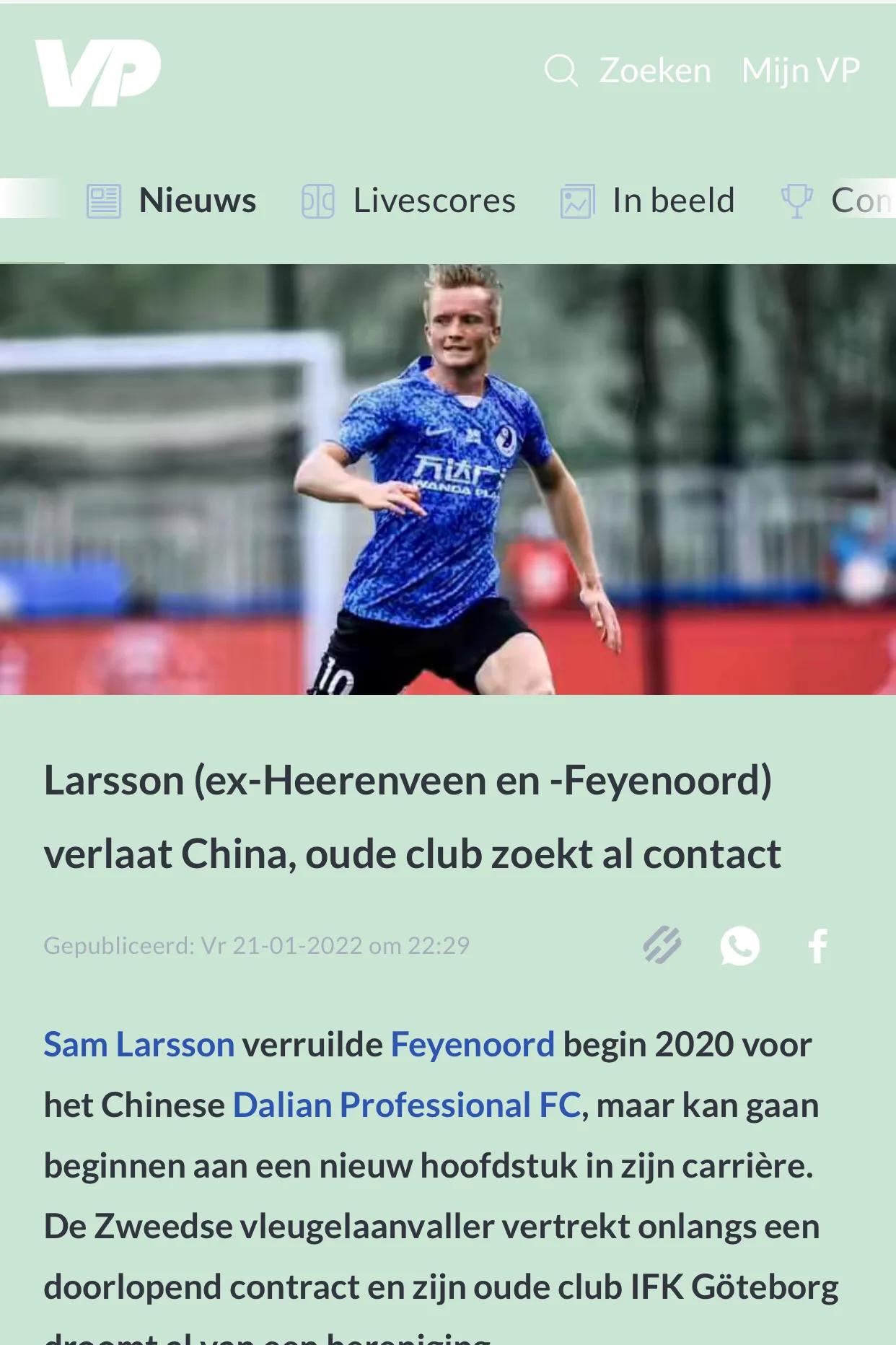Share this article on Facebook
Screen dimensions: 896x1345
coord(817,945)
